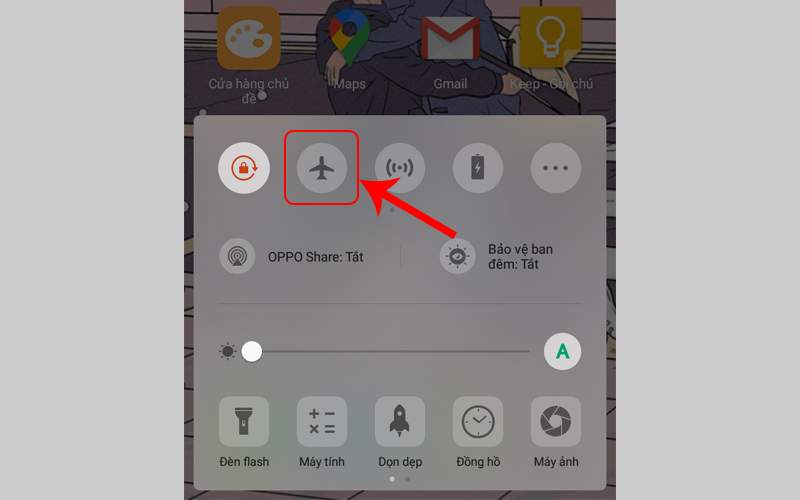800x500 pixels.
Task: Open the Maps app
Action: 349,40
